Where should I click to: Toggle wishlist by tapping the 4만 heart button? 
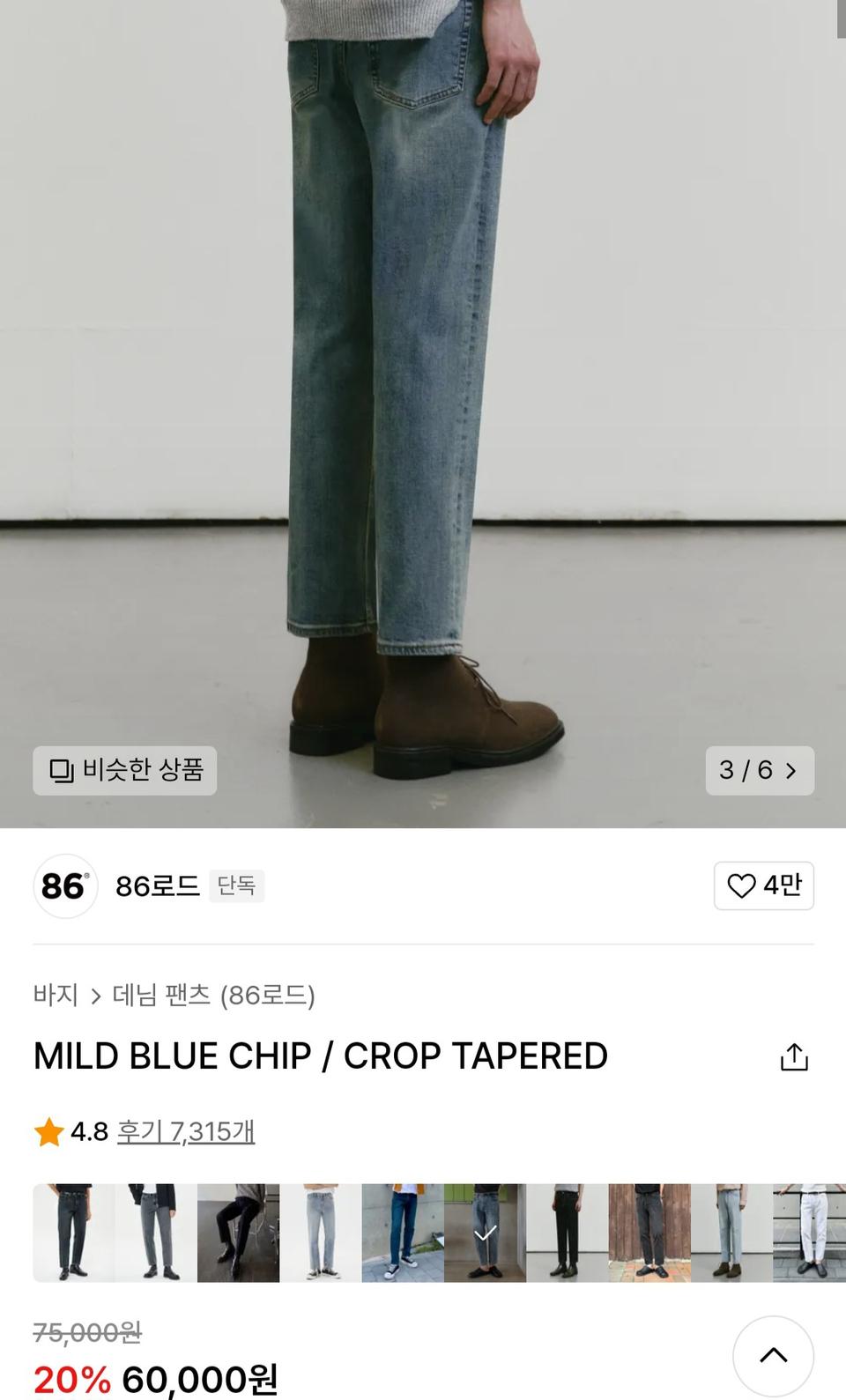[x=764, y=885]
